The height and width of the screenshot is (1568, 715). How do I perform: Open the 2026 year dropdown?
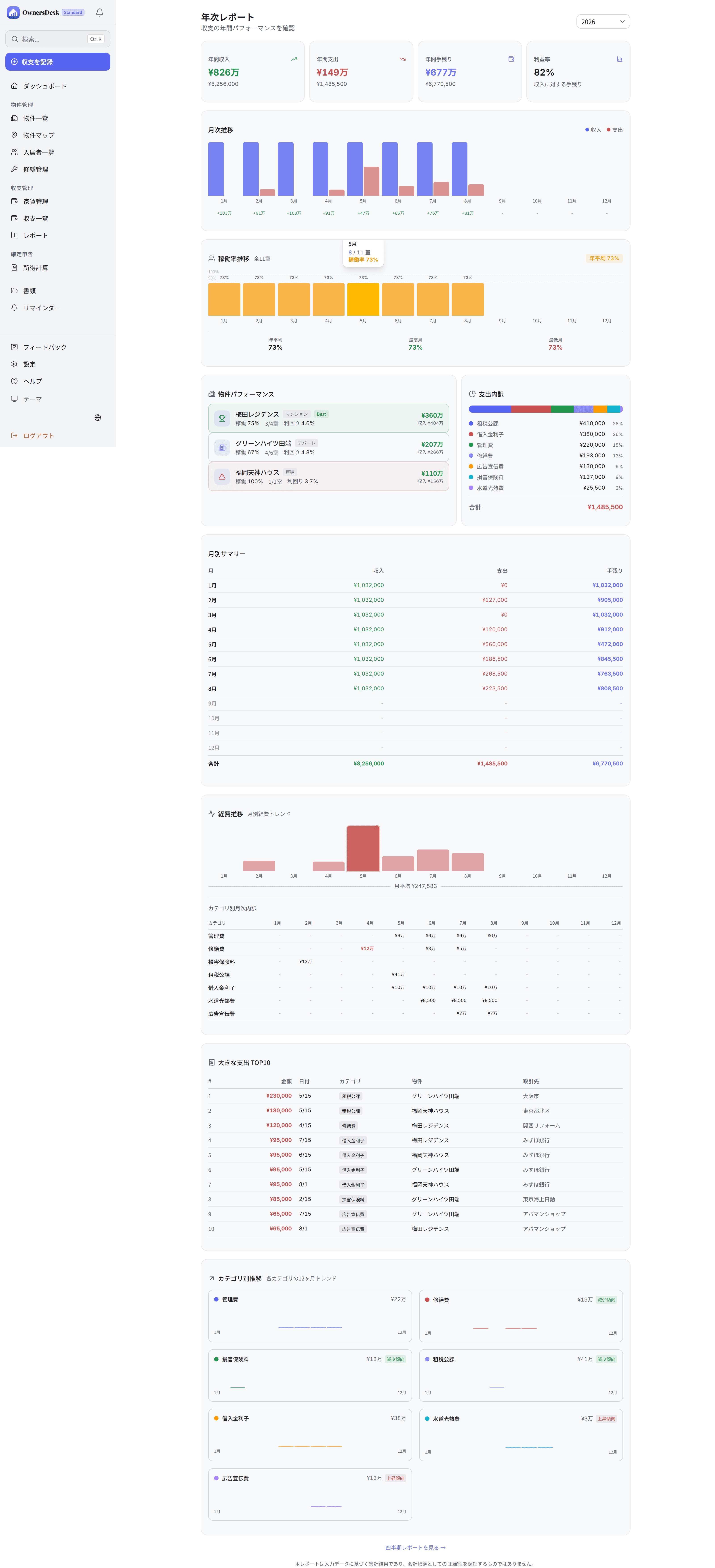(602, 21)
